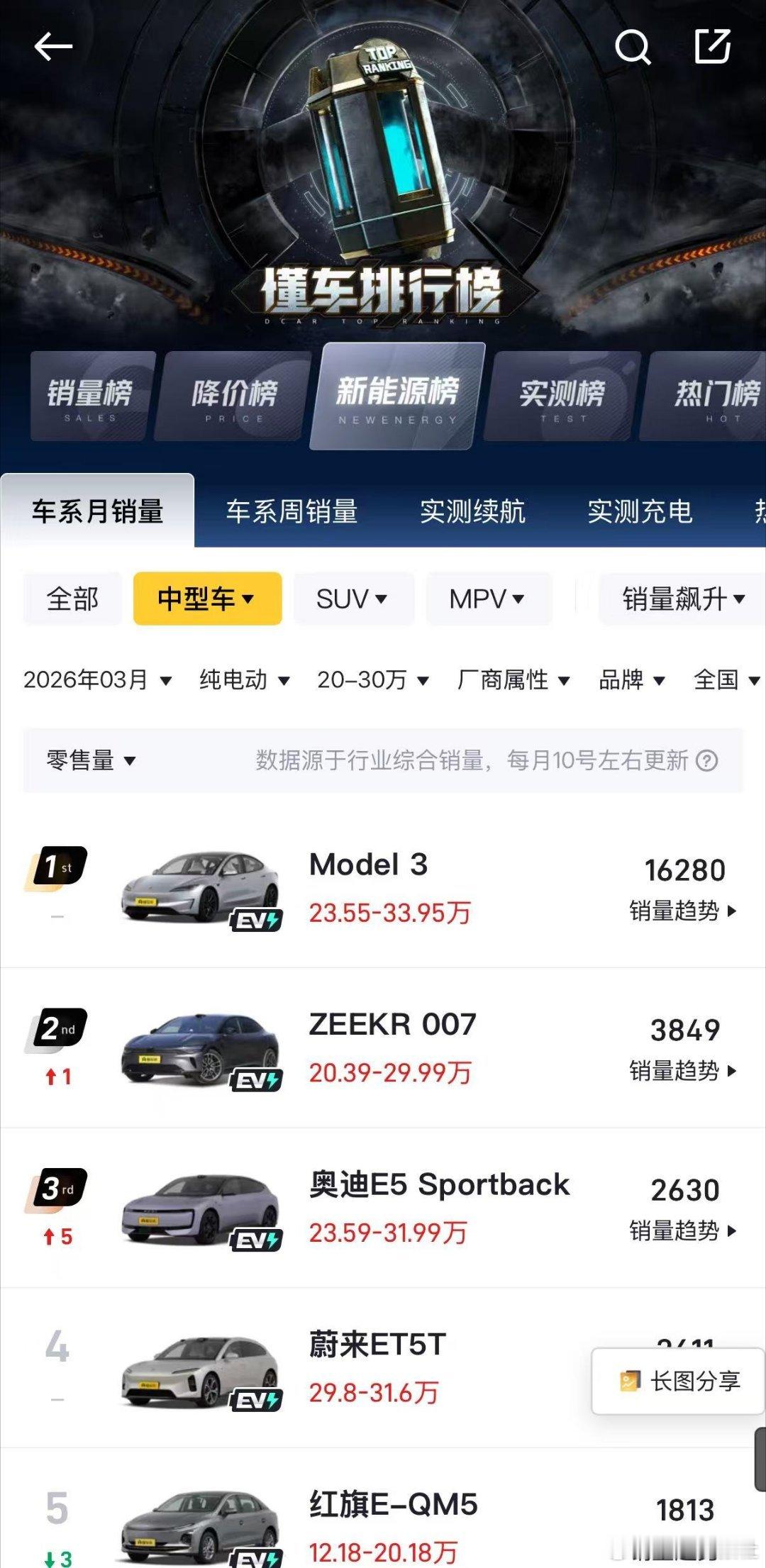Tap the EV badge on Model 3
766x1568 pixels.
tap(255, 920)
